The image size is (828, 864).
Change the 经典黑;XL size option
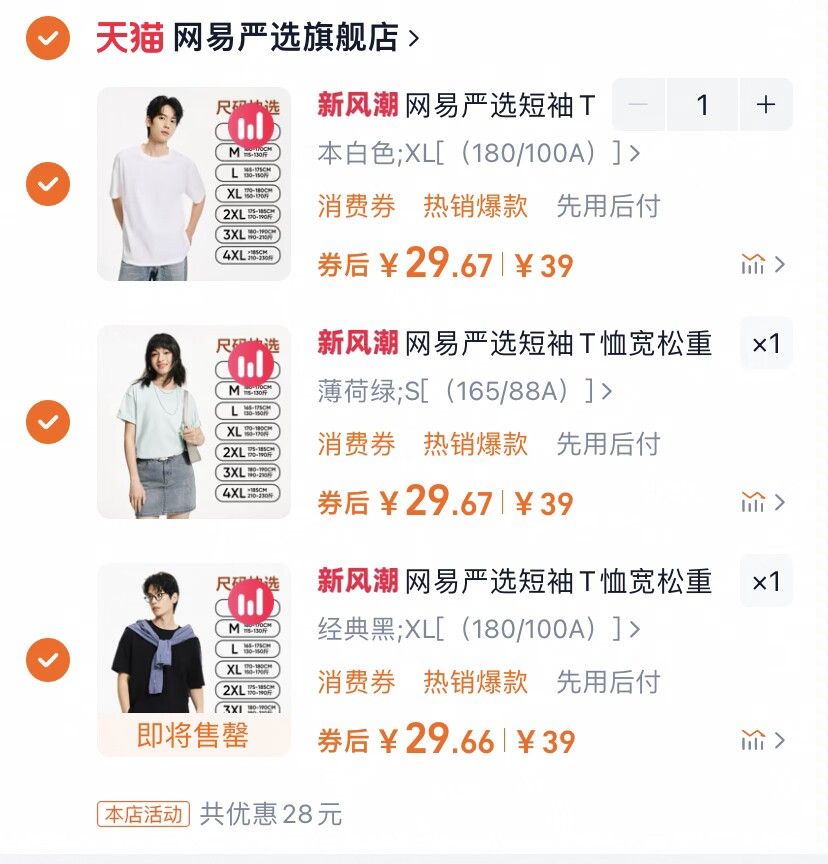click(478, 630)
